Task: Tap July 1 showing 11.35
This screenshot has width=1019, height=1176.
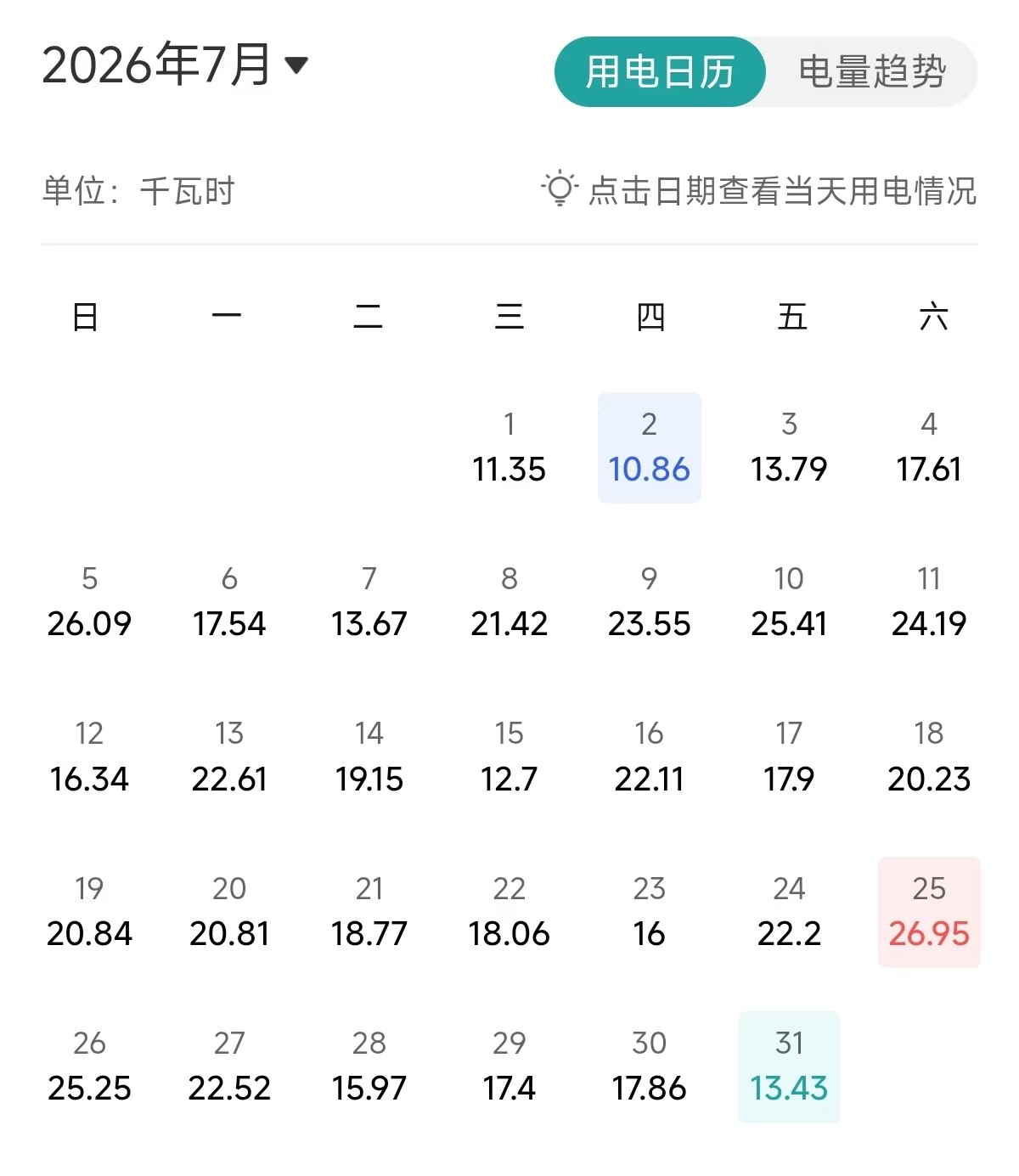Action: tap(509, 447)
